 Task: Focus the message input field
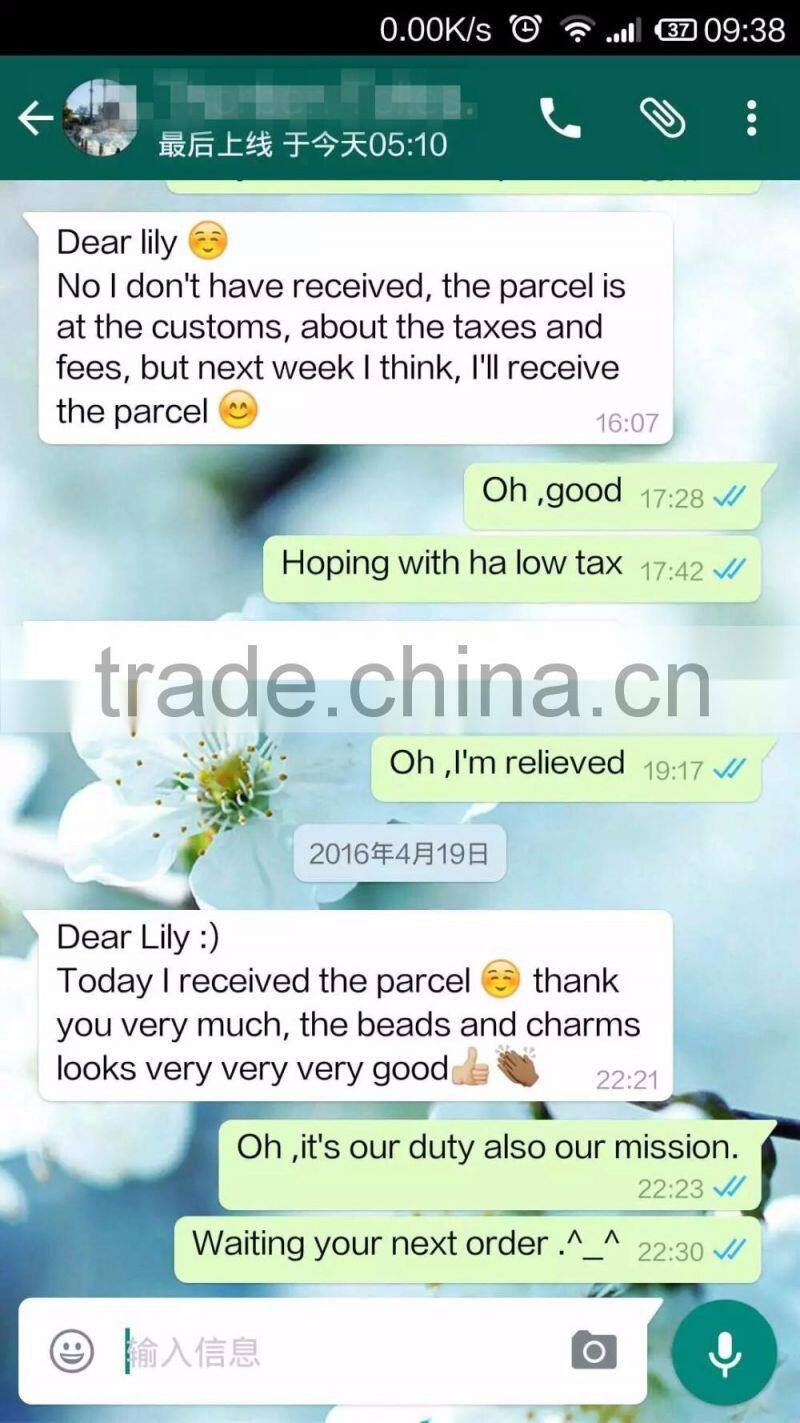coord(340,1352)
